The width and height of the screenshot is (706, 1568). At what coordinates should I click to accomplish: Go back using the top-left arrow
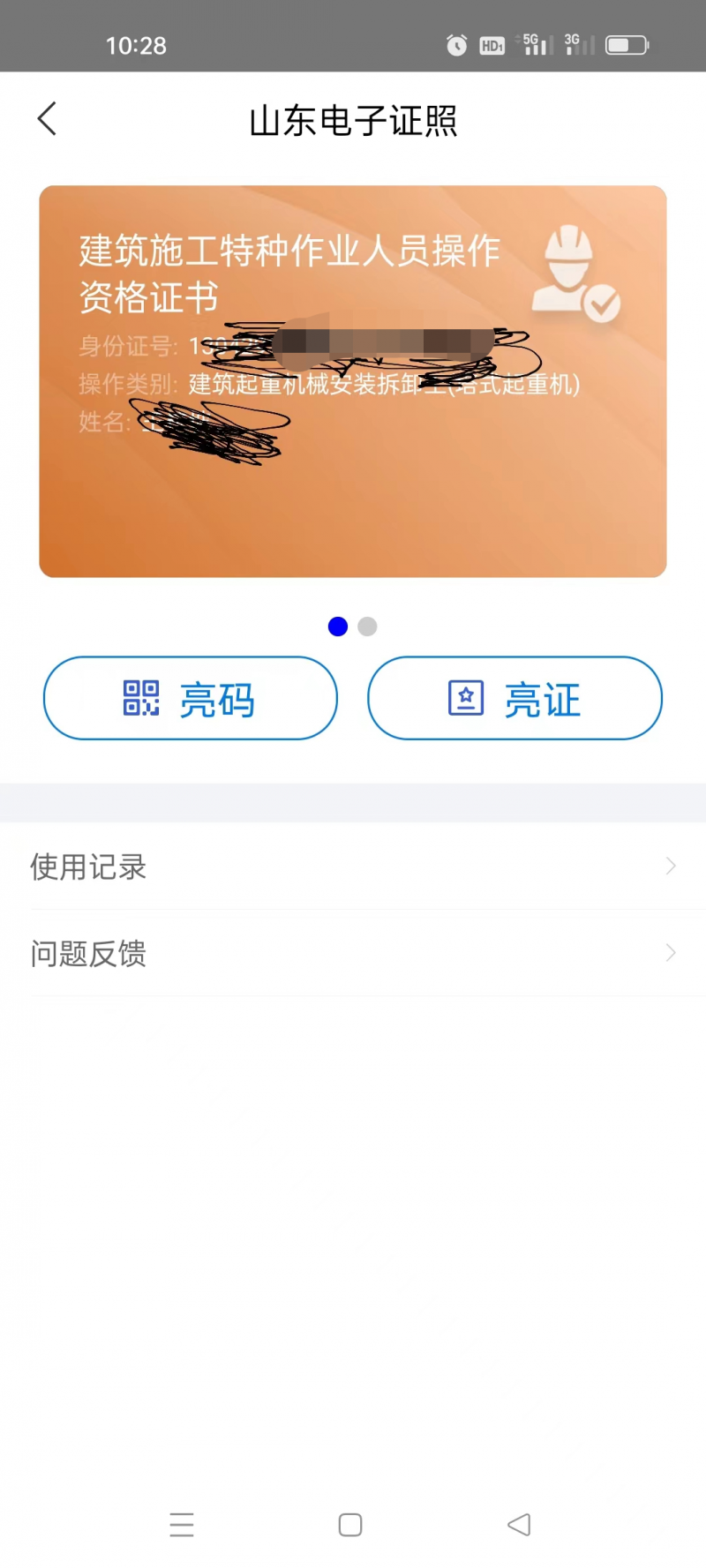(47, 119)
